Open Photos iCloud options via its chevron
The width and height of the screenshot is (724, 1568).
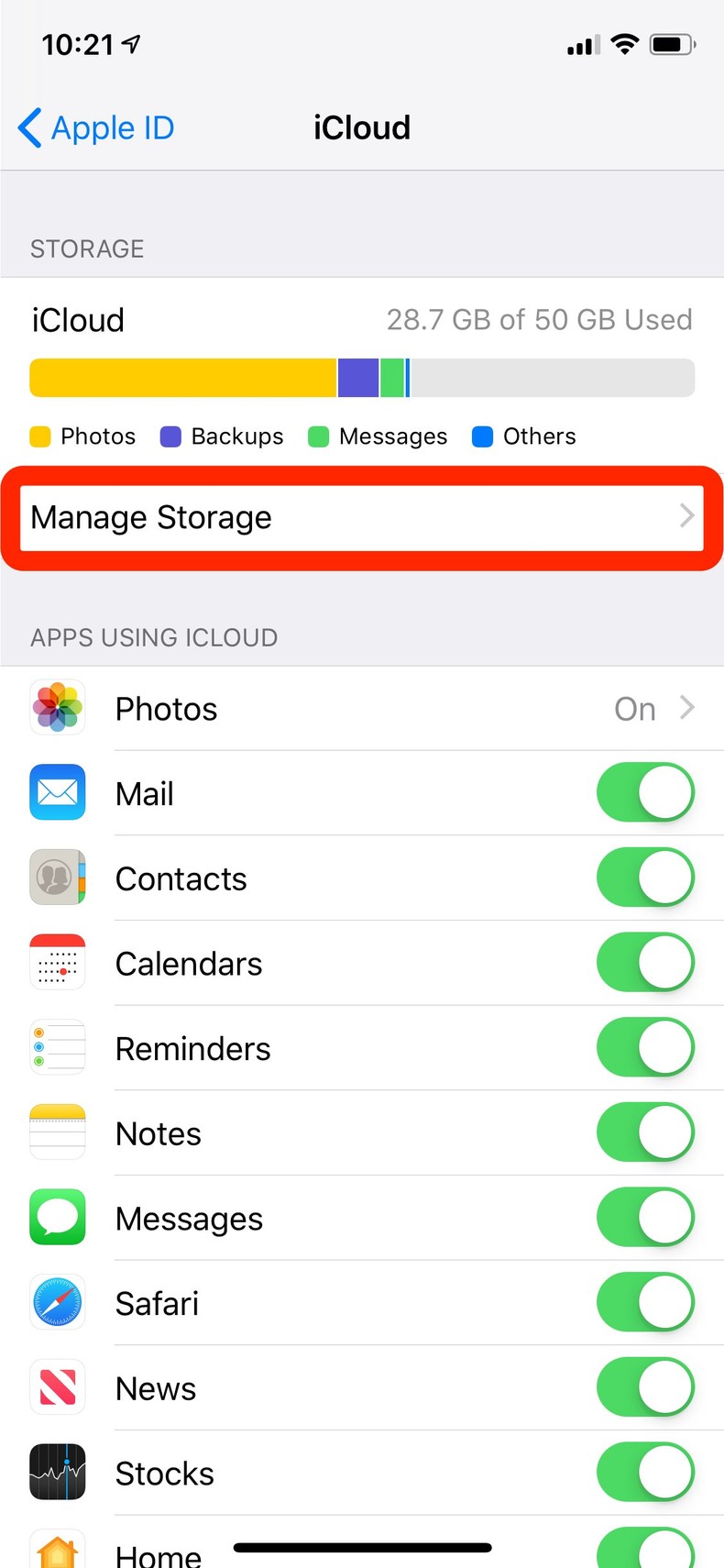686,707
